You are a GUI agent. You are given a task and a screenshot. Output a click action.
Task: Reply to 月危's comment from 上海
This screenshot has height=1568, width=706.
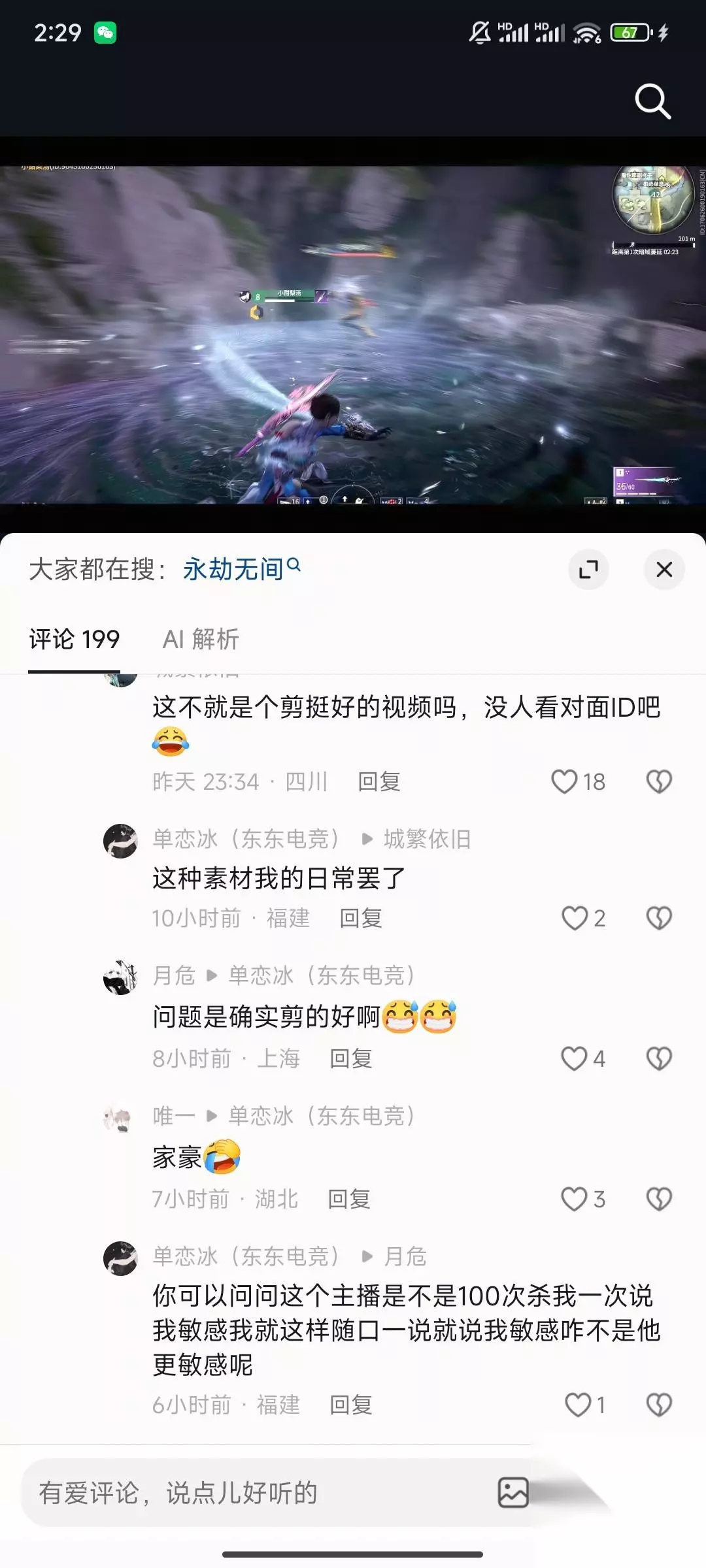pyautogui.click(x=351, y=1058)
